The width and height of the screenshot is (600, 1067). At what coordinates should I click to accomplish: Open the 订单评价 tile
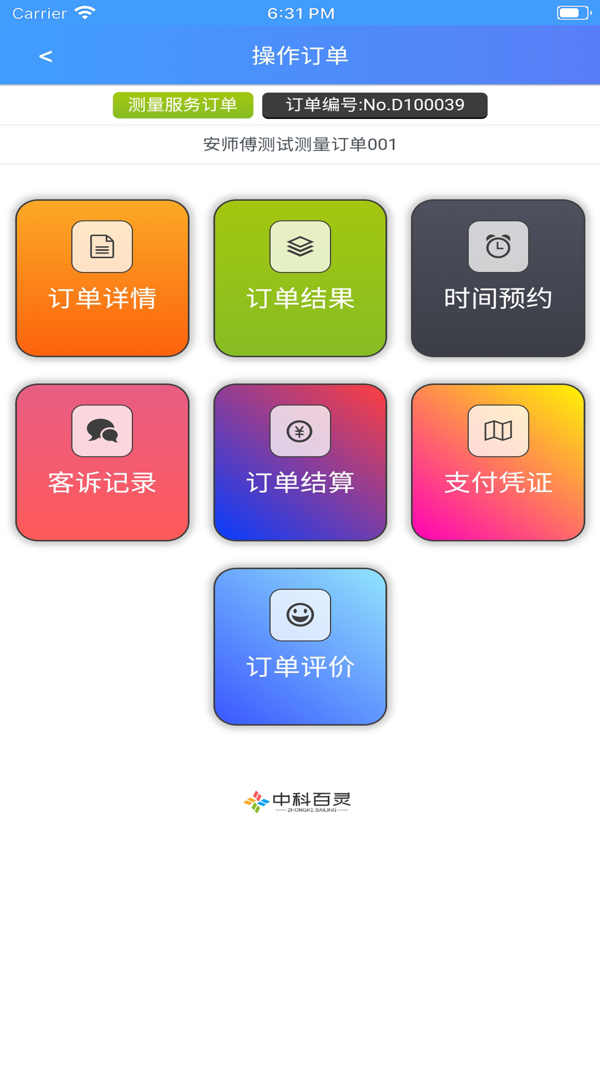[300, 646]
